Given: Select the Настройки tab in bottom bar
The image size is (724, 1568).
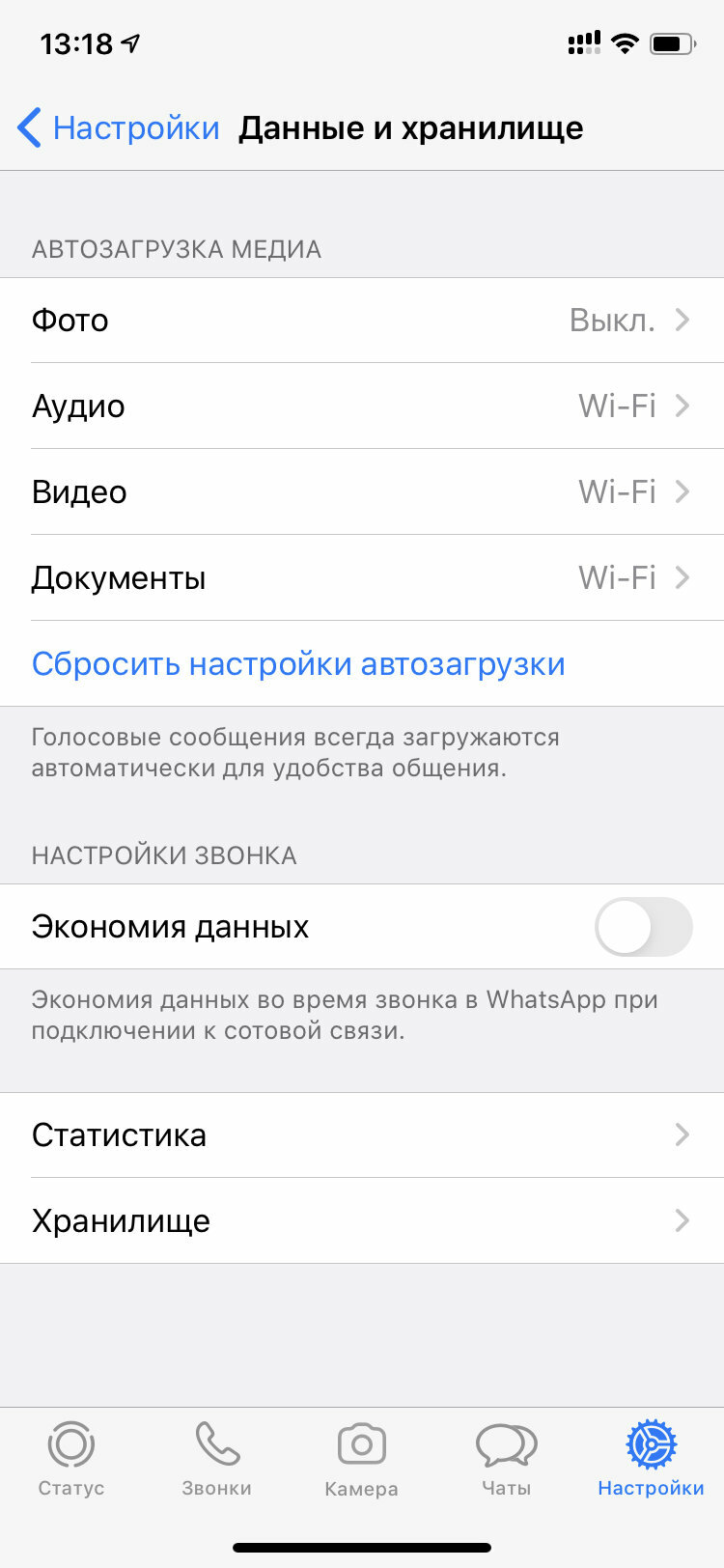Looking at the screenshot, I should coord(652,1459).
